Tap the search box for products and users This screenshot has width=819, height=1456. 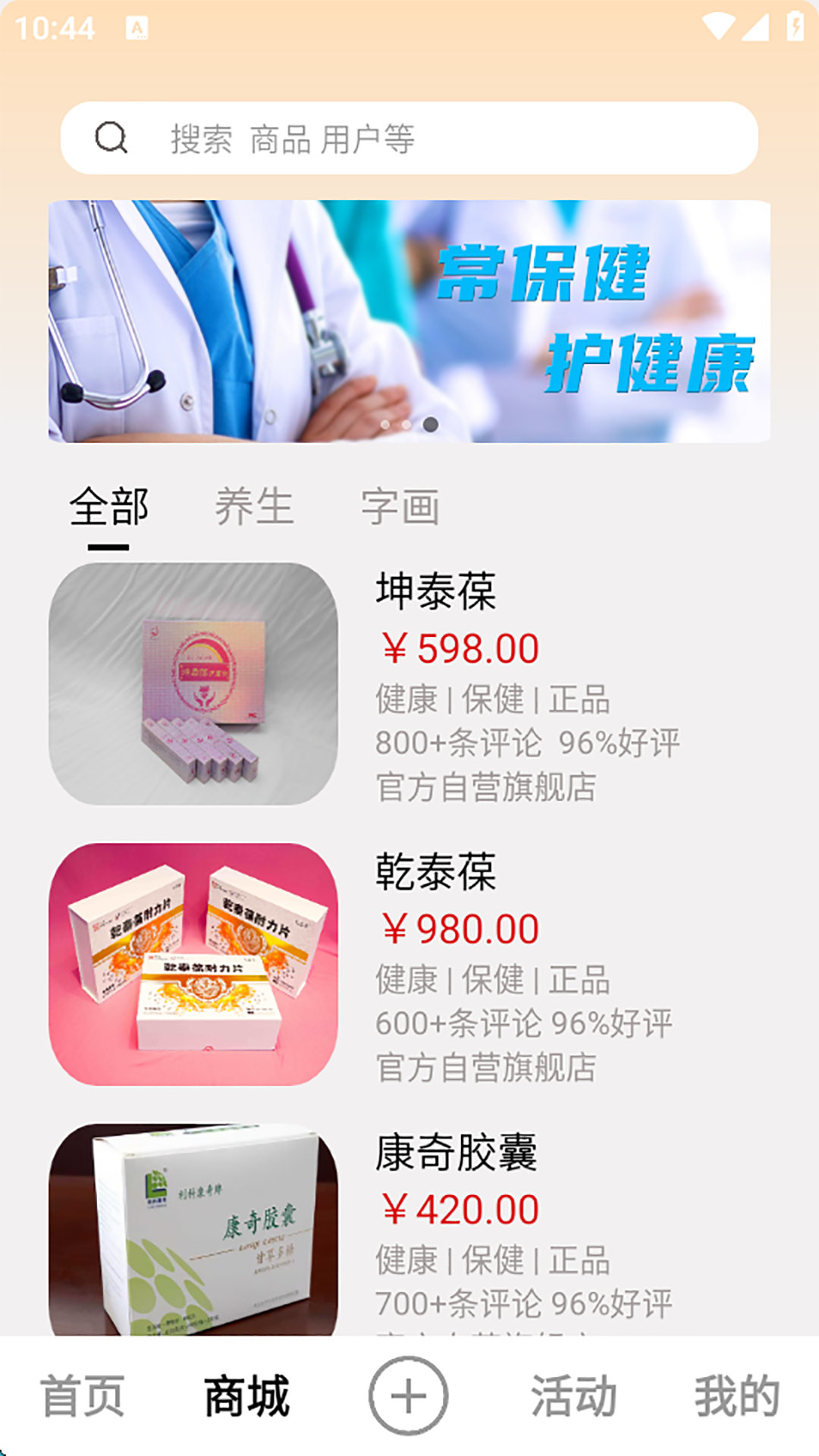tap(409, 138)
